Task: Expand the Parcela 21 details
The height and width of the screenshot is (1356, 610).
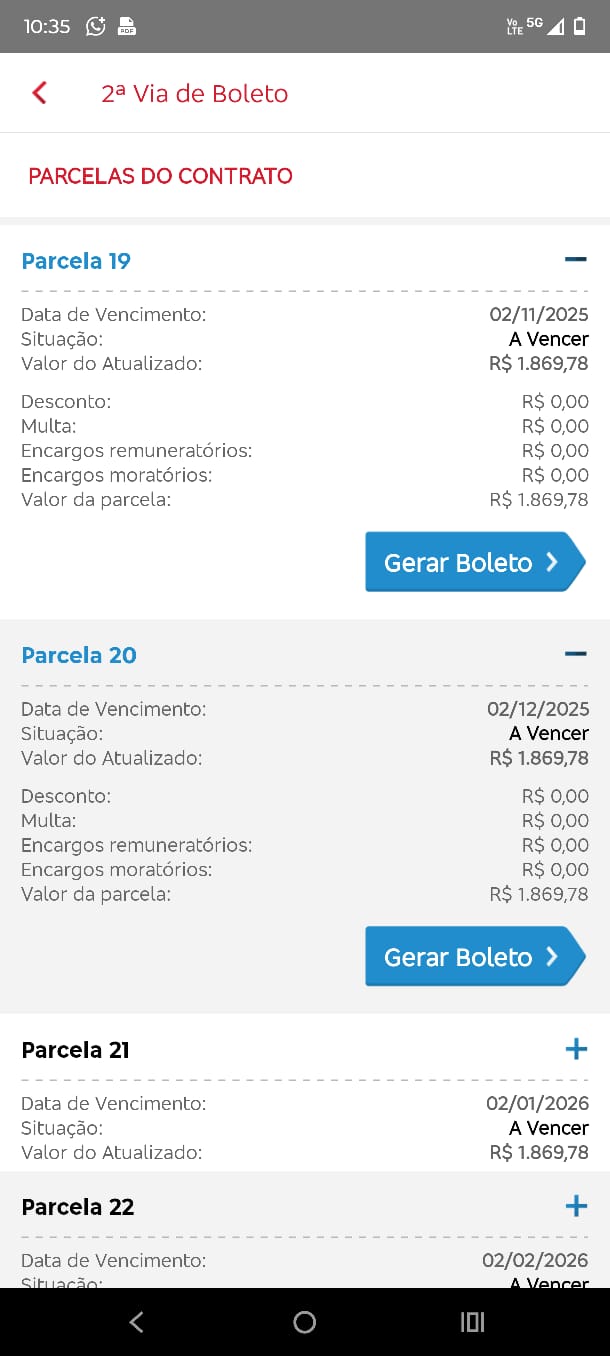Action: point(576,1049)
